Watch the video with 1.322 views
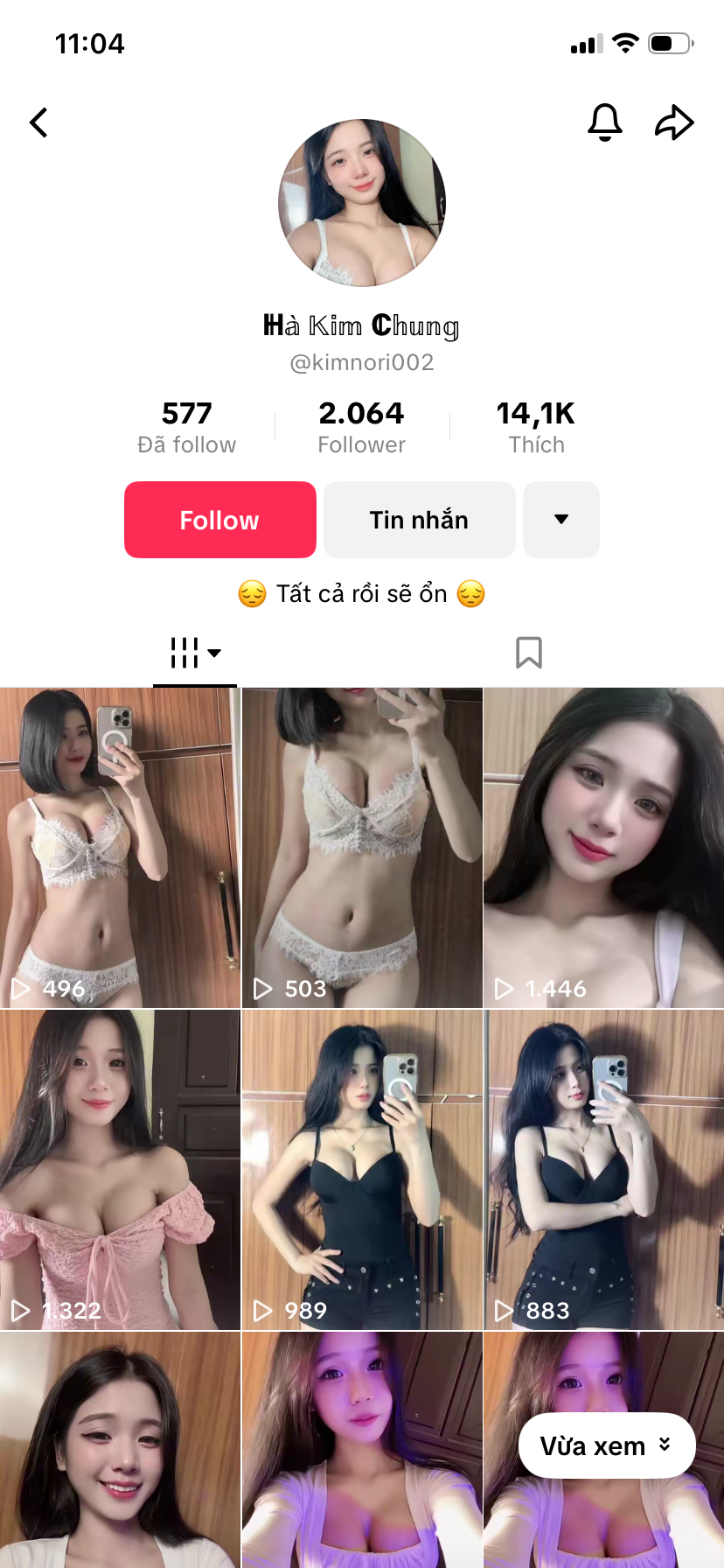This screenshot has width=724, height=1568. point(120,1169)
